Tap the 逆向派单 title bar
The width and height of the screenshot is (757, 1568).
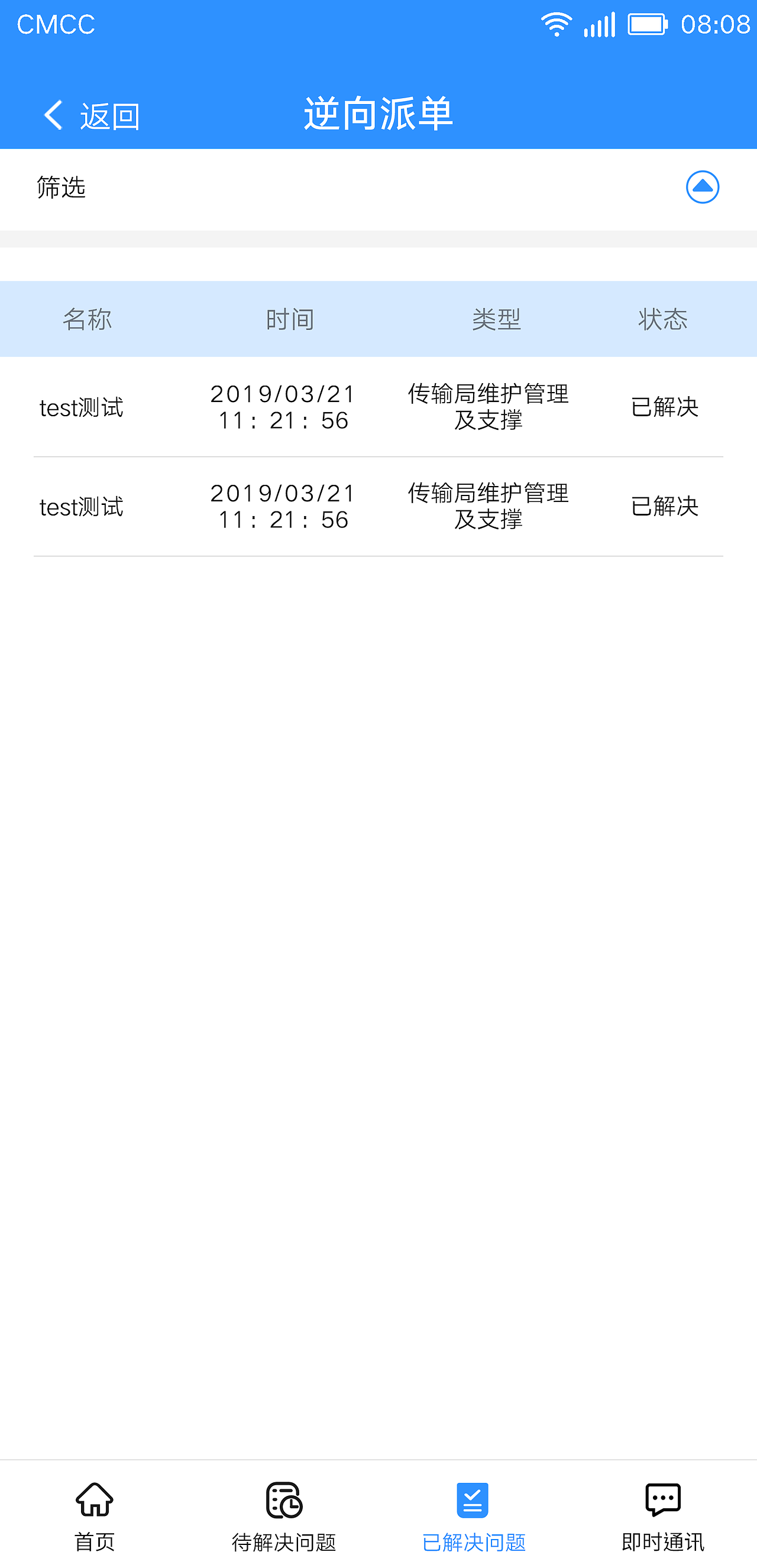tap(378, 115)
